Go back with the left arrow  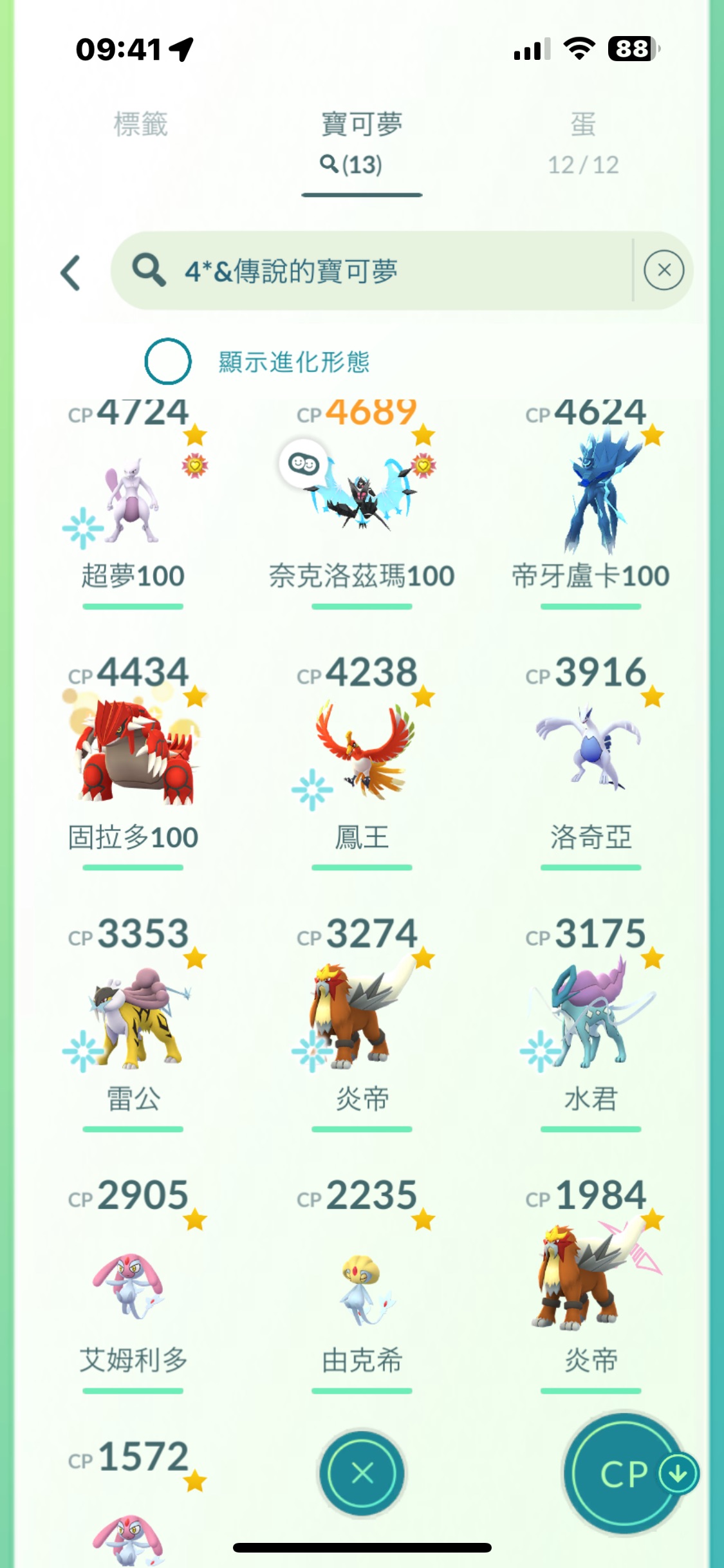71,273
